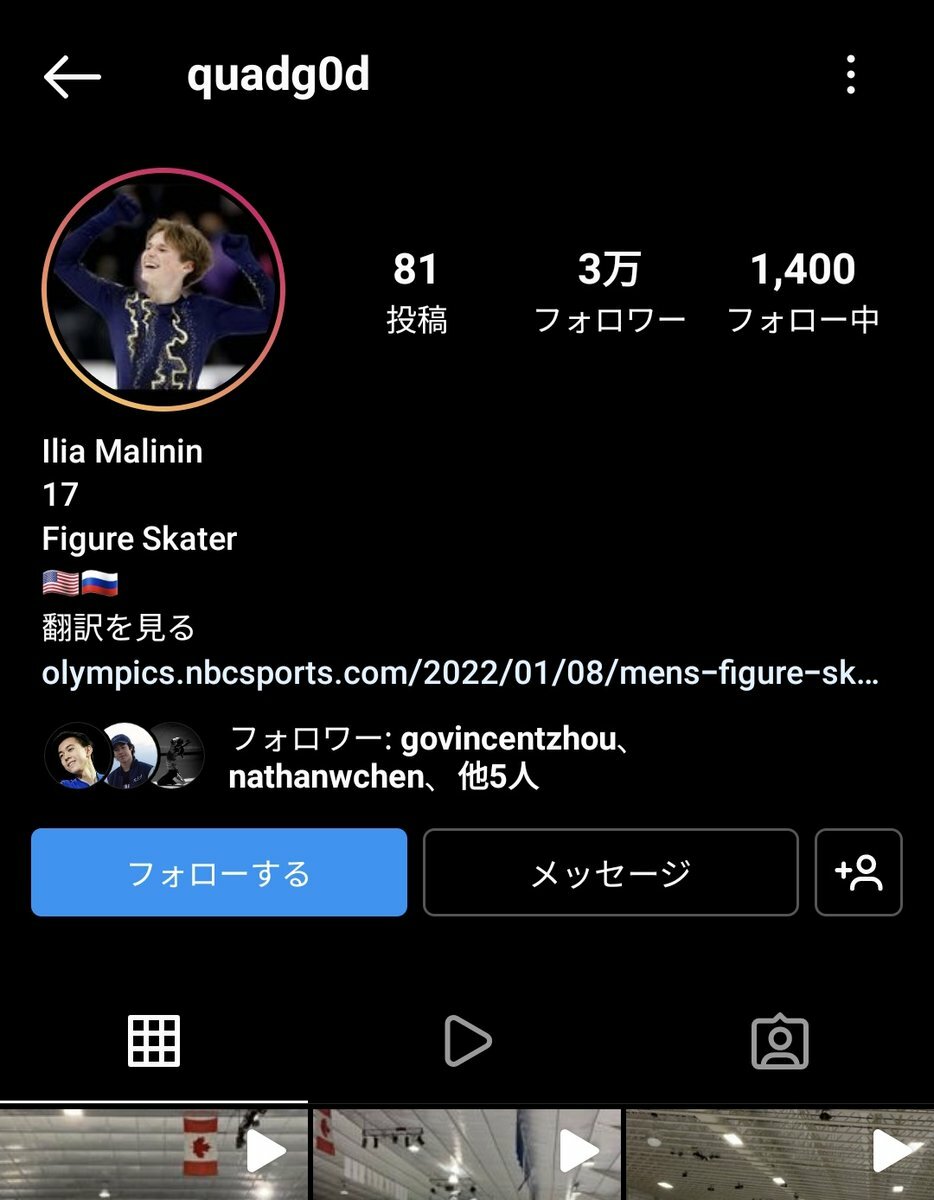Tap 翻訳を見る to translate the bio

tap(118, 628)
